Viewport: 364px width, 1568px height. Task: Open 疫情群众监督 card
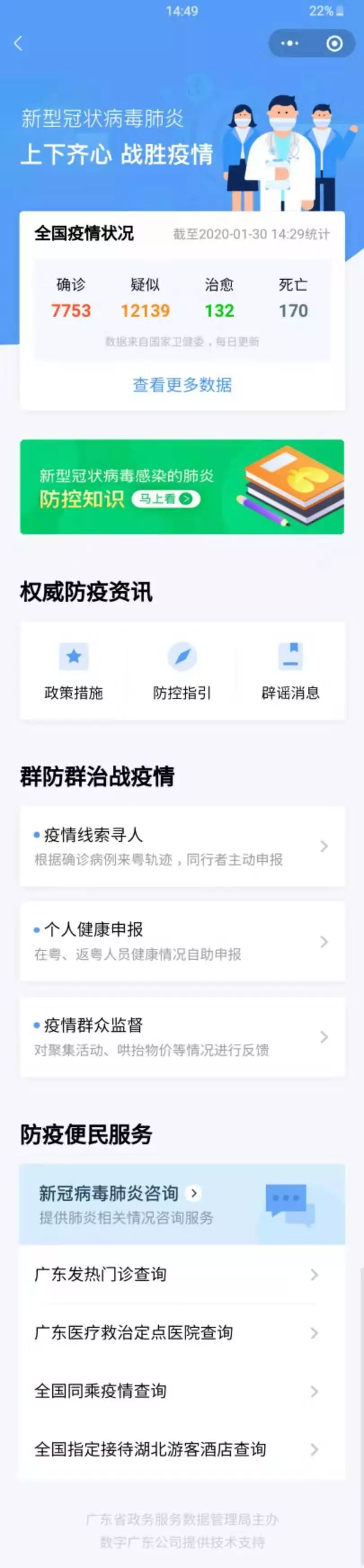click(182, 1037)
